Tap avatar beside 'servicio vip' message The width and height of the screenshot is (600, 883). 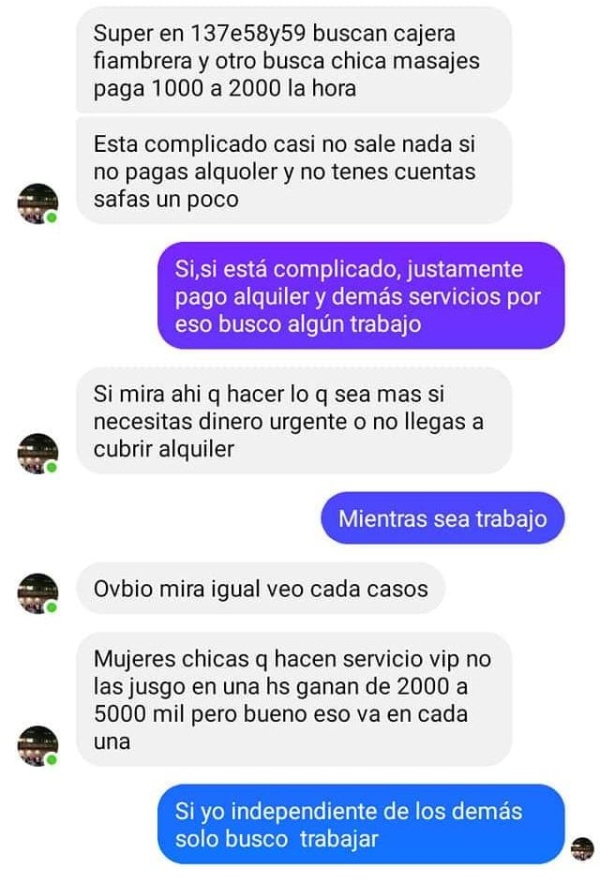point(38,745)
